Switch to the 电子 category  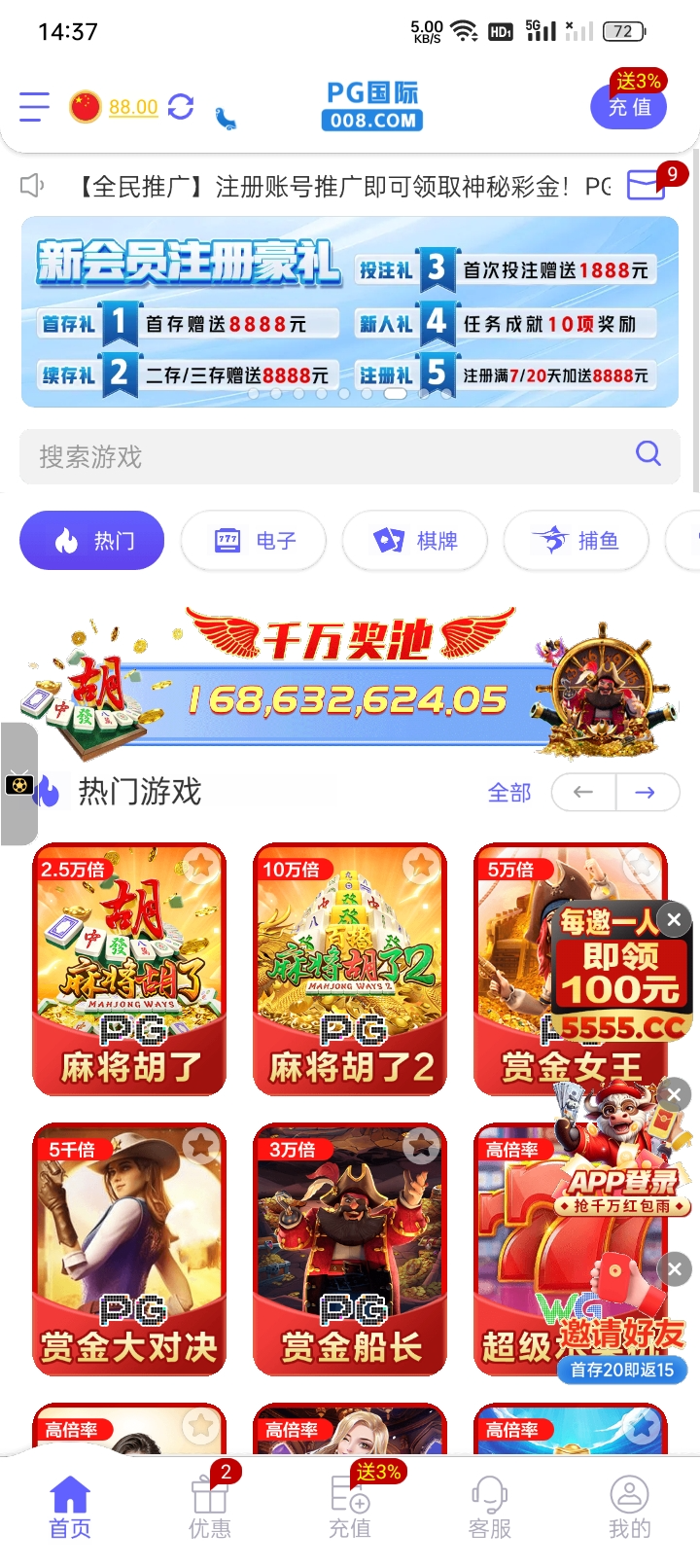[254, 540]
